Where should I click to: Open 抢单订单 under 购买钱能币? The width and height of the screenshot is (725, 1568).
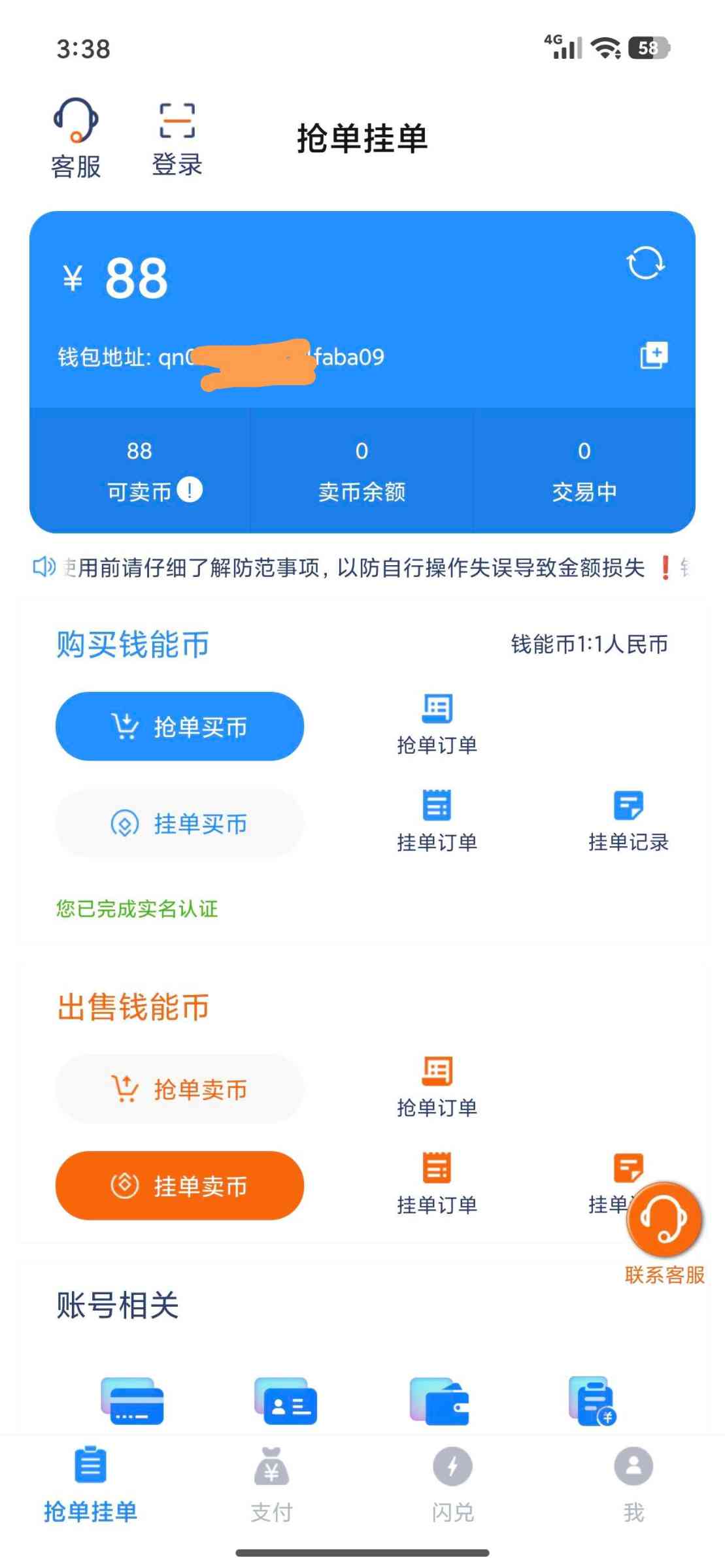click(x=437, y=725)
